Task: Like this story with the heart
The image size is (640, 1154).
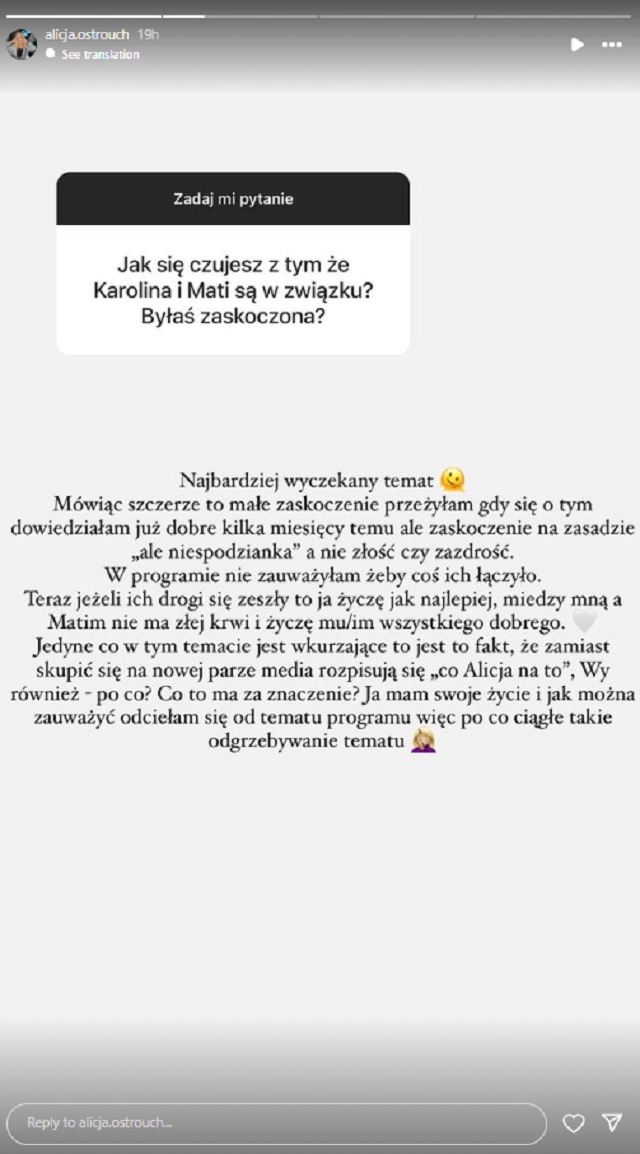Action: point(573,1123)
